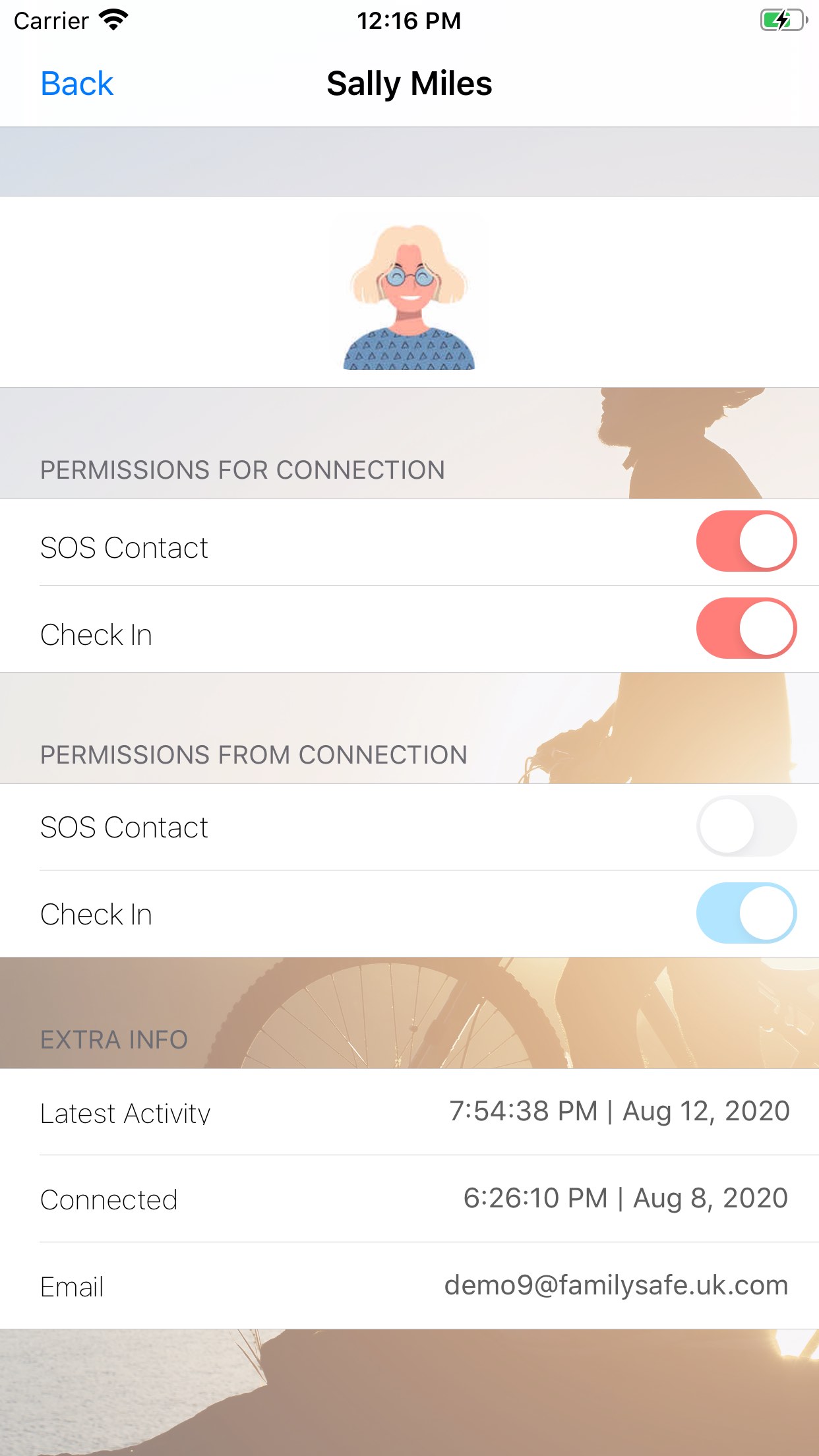Toggle Check In under Permissions From Connection
Image resolution: width=819 pixels, height=1456 pixels.
pyautogui.click(x=746, y=913)
